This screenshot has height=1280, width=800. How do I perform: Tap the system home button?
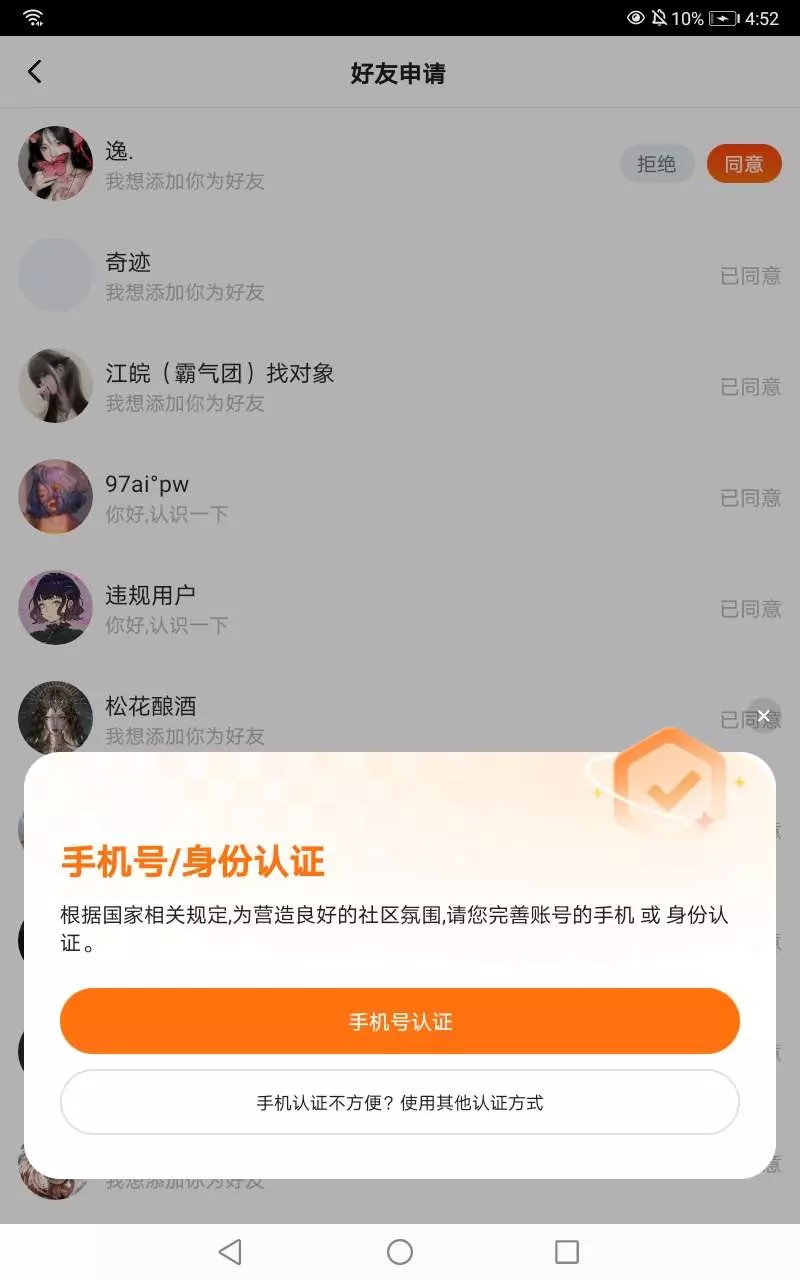click(x=400, y=1252)
